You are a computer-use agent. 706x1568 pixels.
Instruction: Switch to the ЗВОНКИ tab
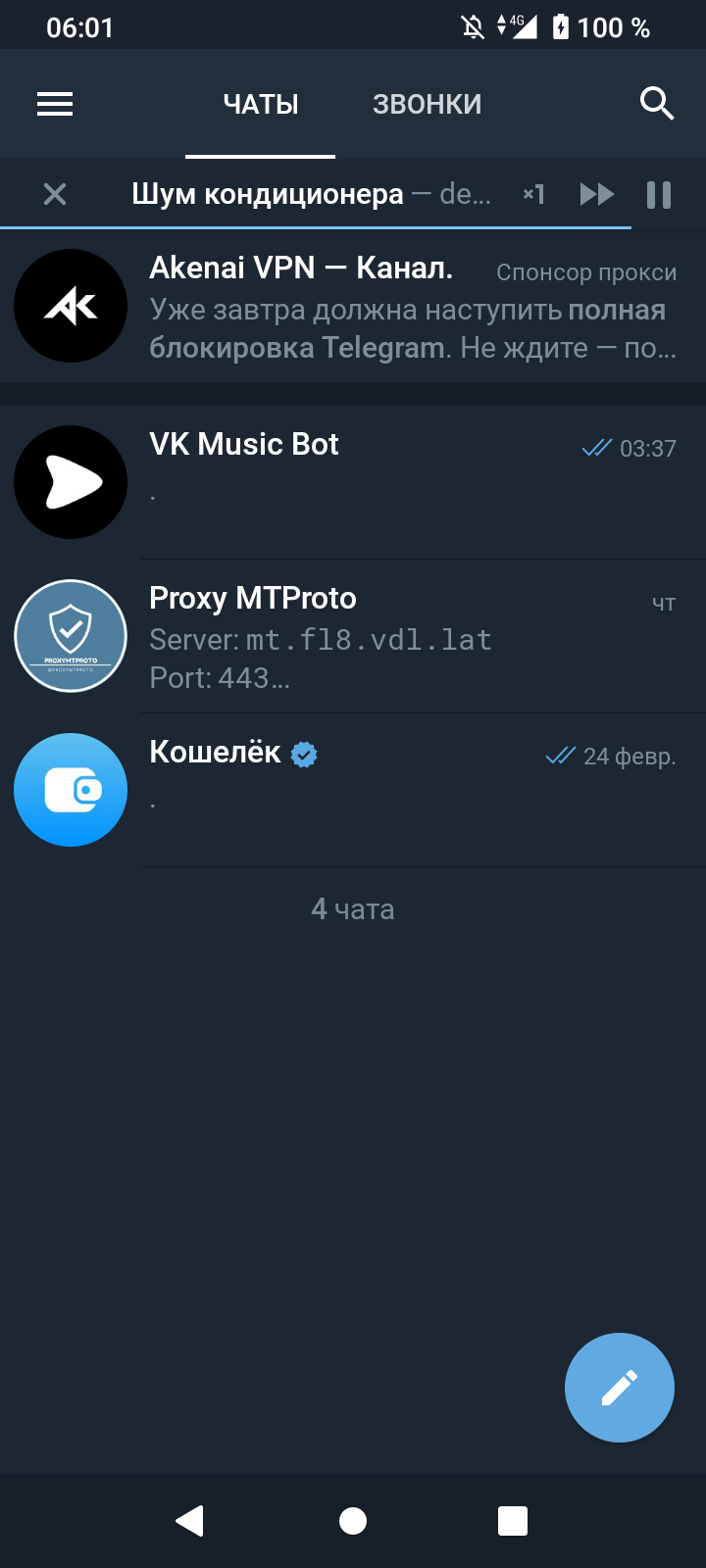[x=427, y=104]
